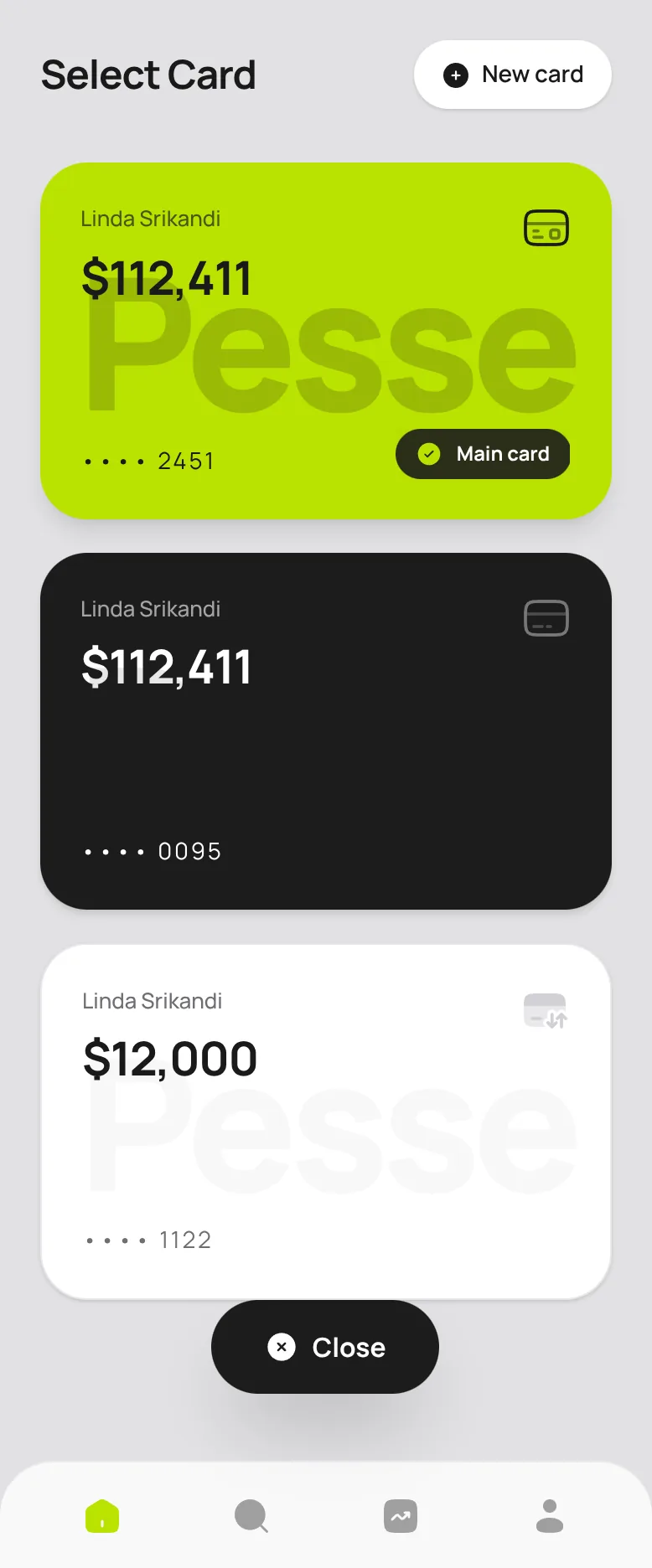Image resolution: width=652 pixels, height=1568 pixels.
Task: Add a new card
Action: coord(512,75)
